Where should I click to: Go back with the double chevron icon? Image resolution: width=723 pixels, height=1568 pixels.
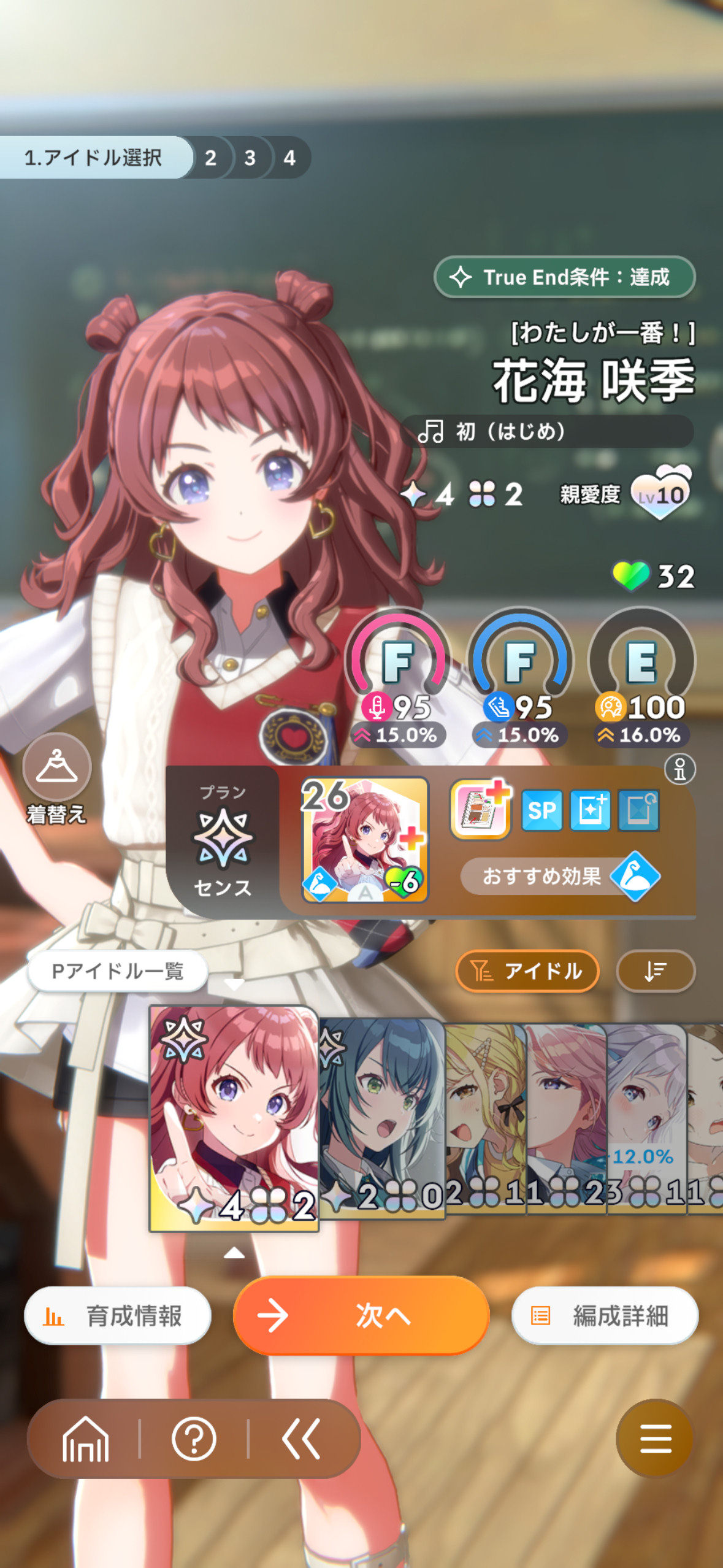click(301, 1439)
